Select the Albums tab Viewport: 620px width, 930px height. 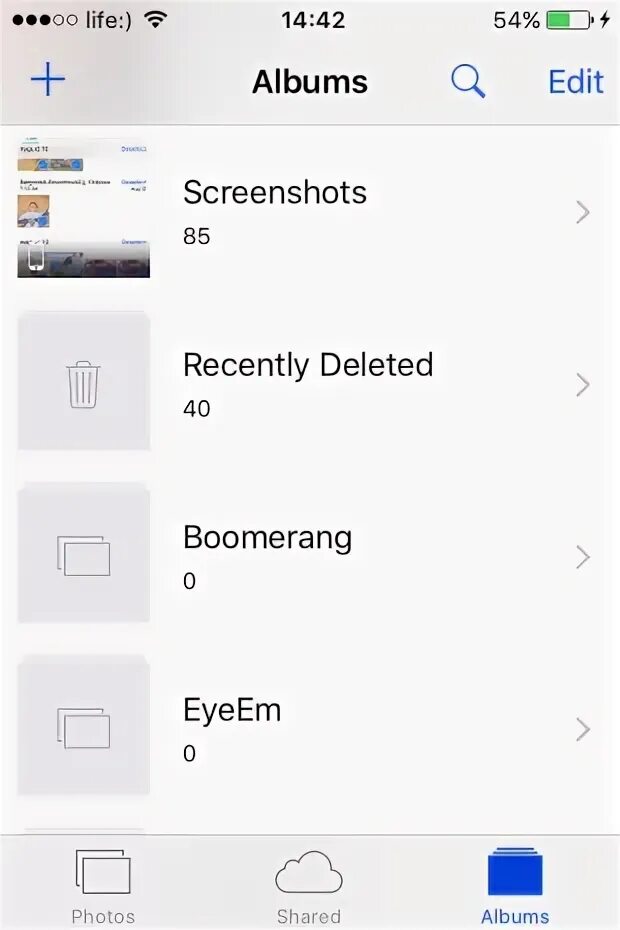click(x=514, y=885)
